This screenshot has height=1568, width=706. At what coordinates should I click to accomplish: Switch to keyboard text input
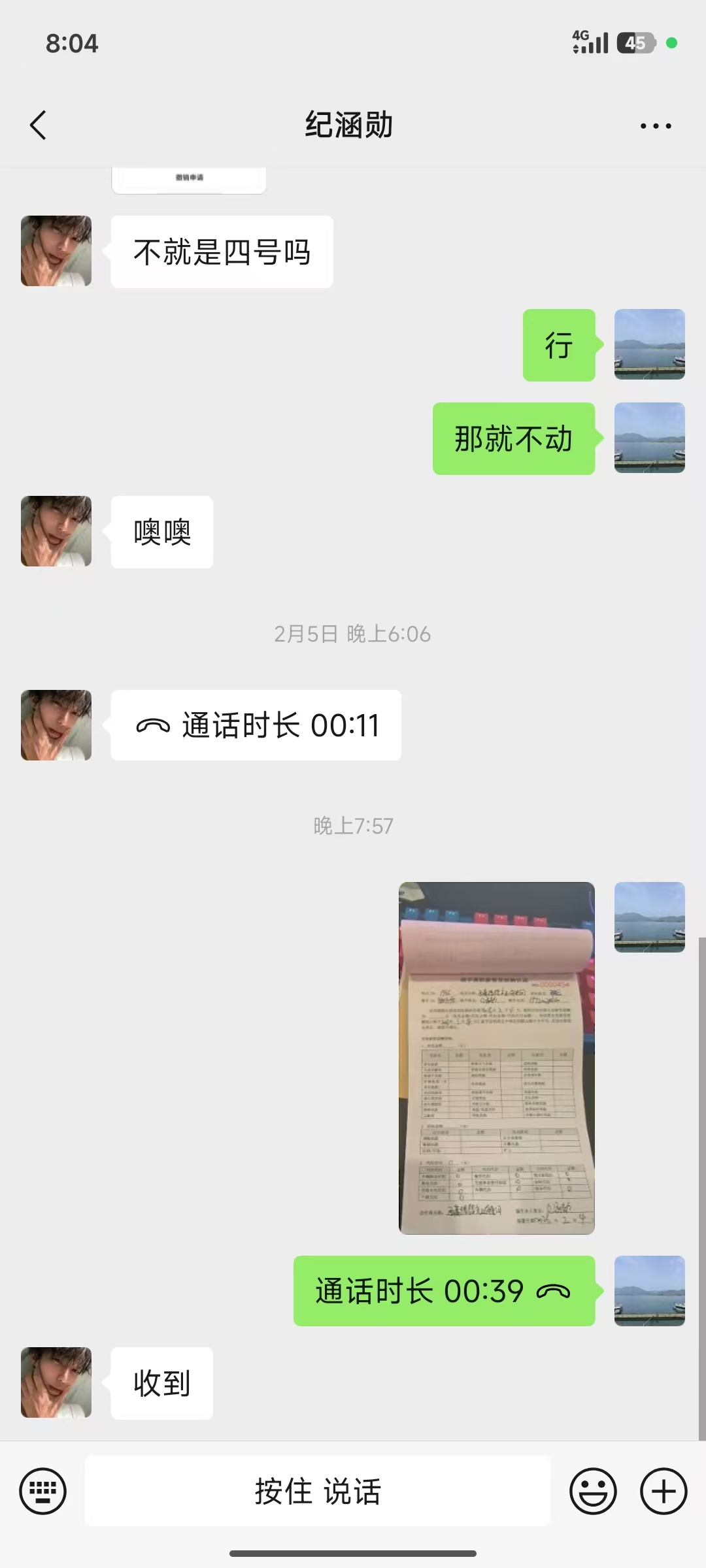43,1491
